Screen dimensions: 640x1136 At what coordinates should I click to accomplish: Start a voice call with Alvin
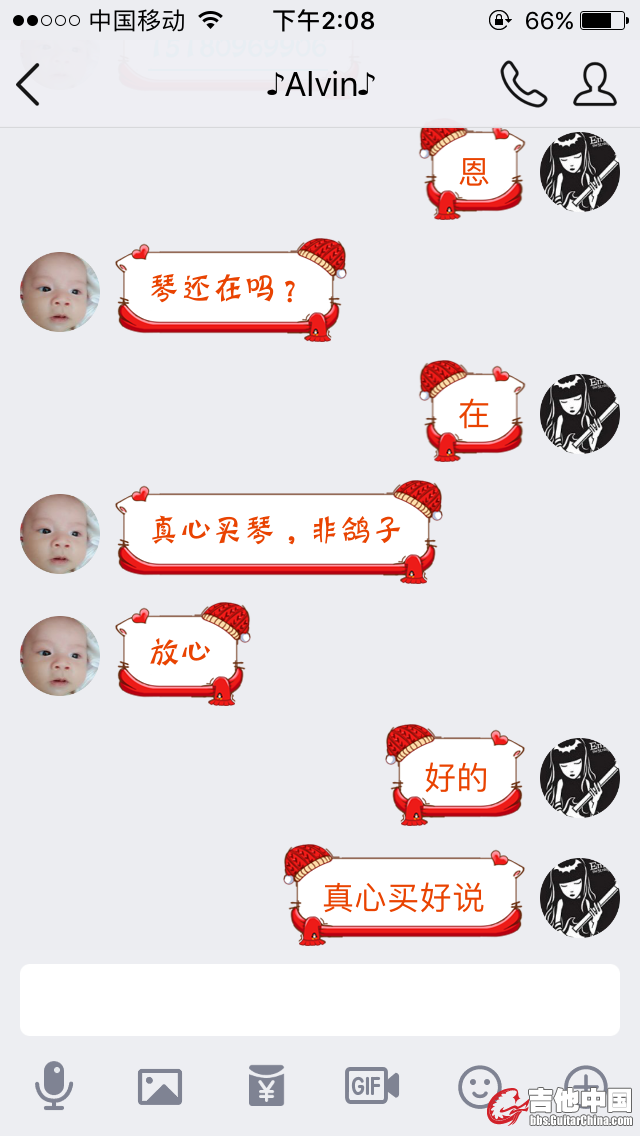click(x=523, y=85)
